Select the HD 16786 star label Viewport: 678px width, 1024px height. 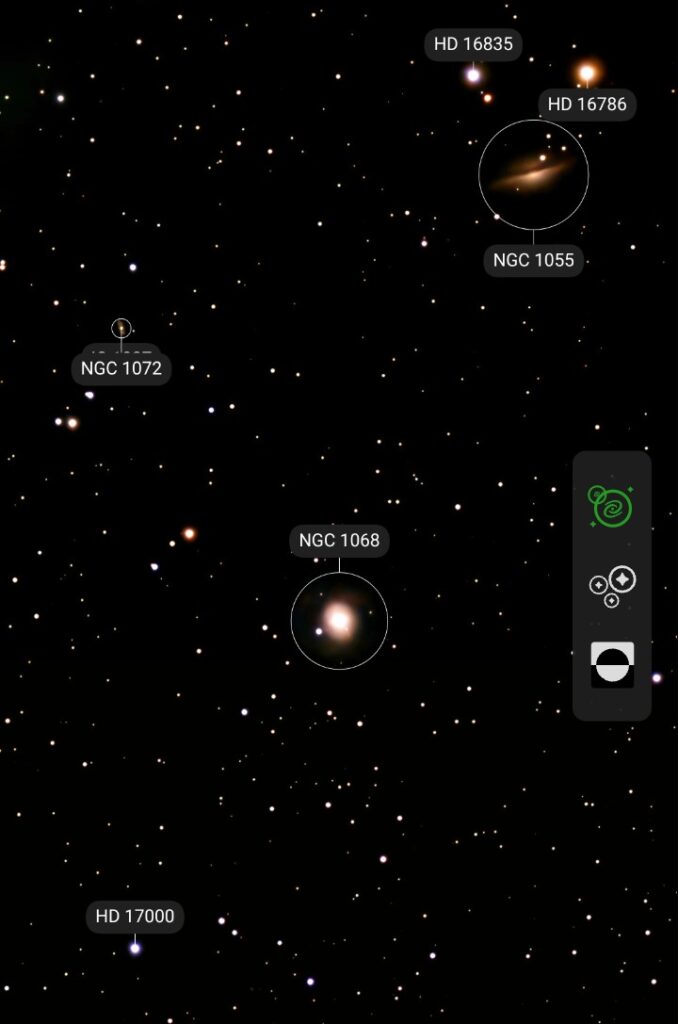[x=587, y=104]
